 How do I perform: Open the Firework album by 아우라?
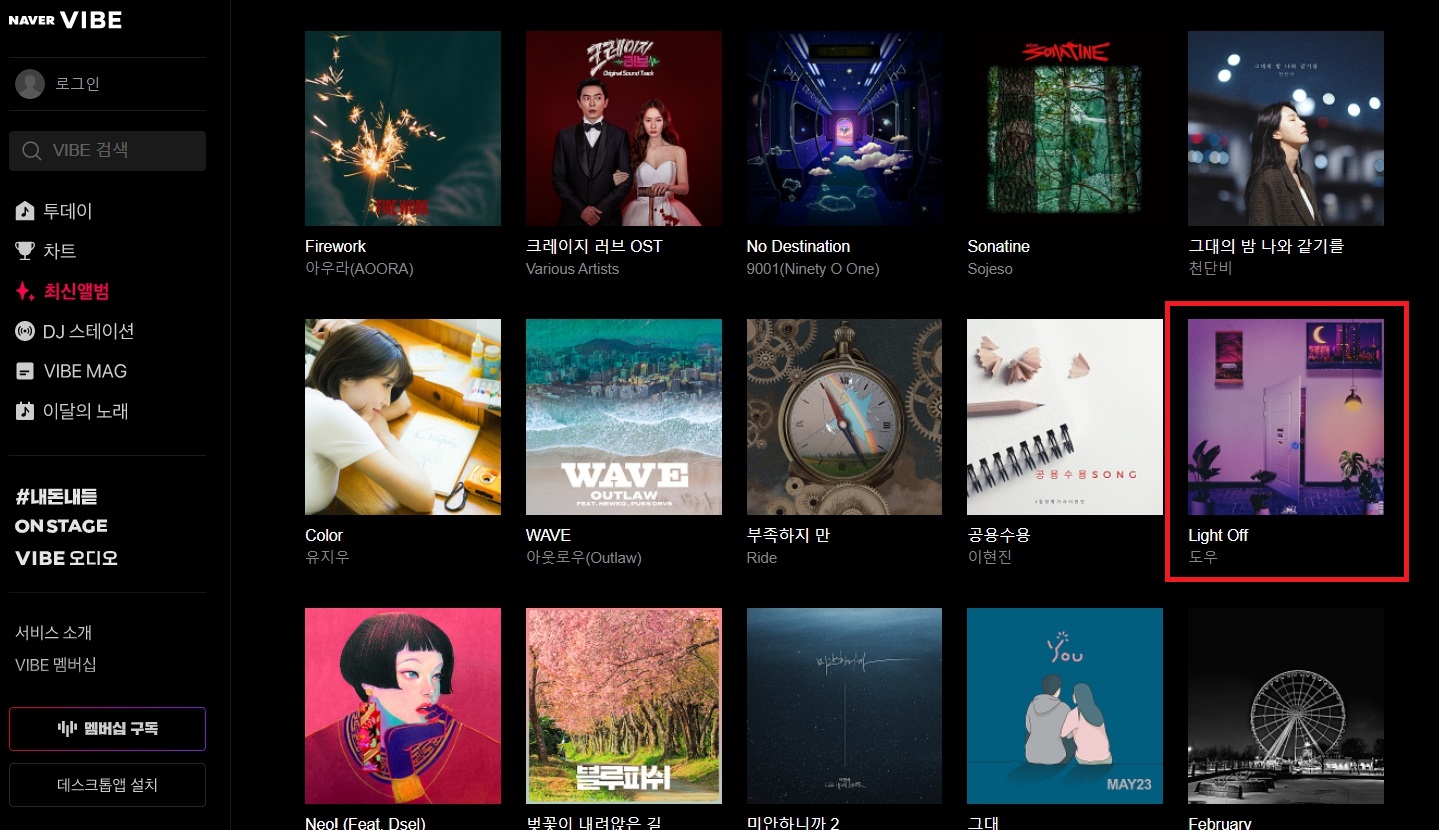pos(402,128)
